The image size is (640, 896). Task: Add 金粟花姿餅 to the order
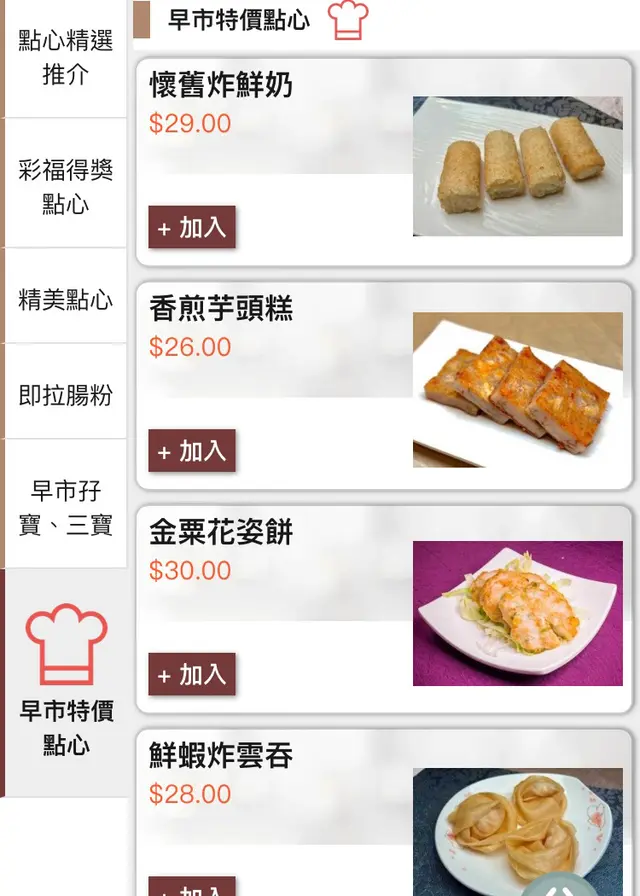[192, 675]
